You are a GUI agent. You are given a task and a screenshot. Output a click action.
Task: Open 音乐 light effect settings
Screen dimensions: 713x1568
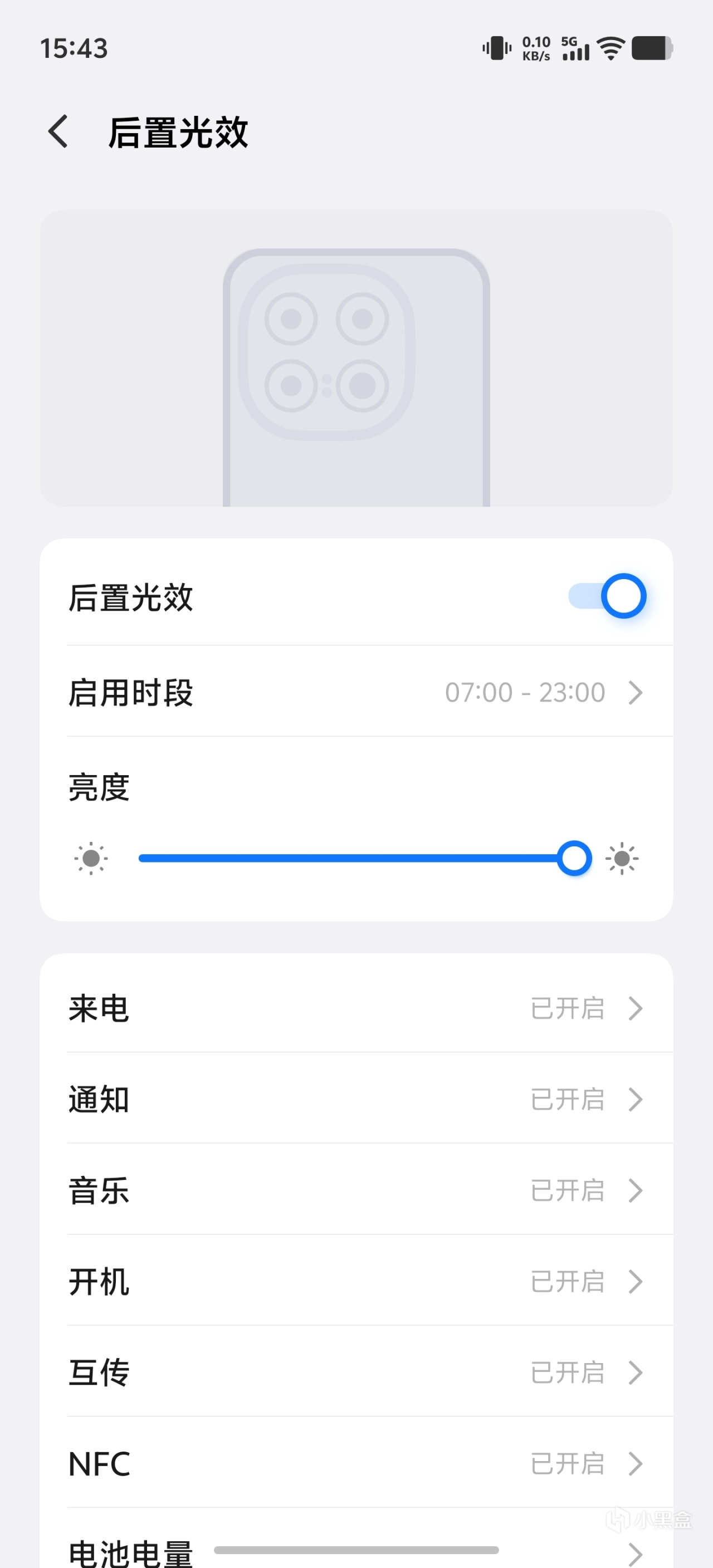pos(356,1190)
